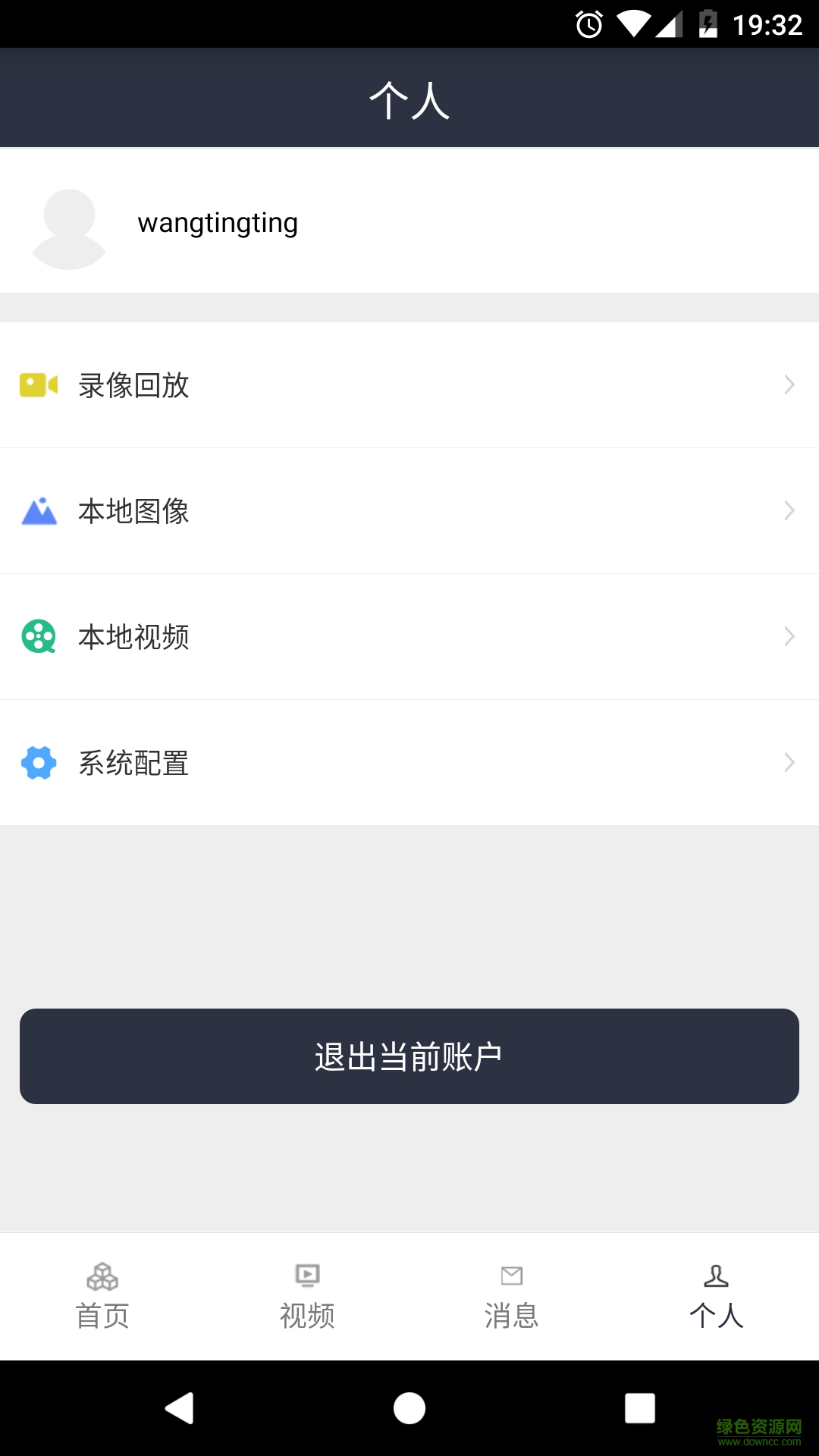
Task: Open 系统配置 system settings
Action: pyautogui.click(x=409, y=763)
